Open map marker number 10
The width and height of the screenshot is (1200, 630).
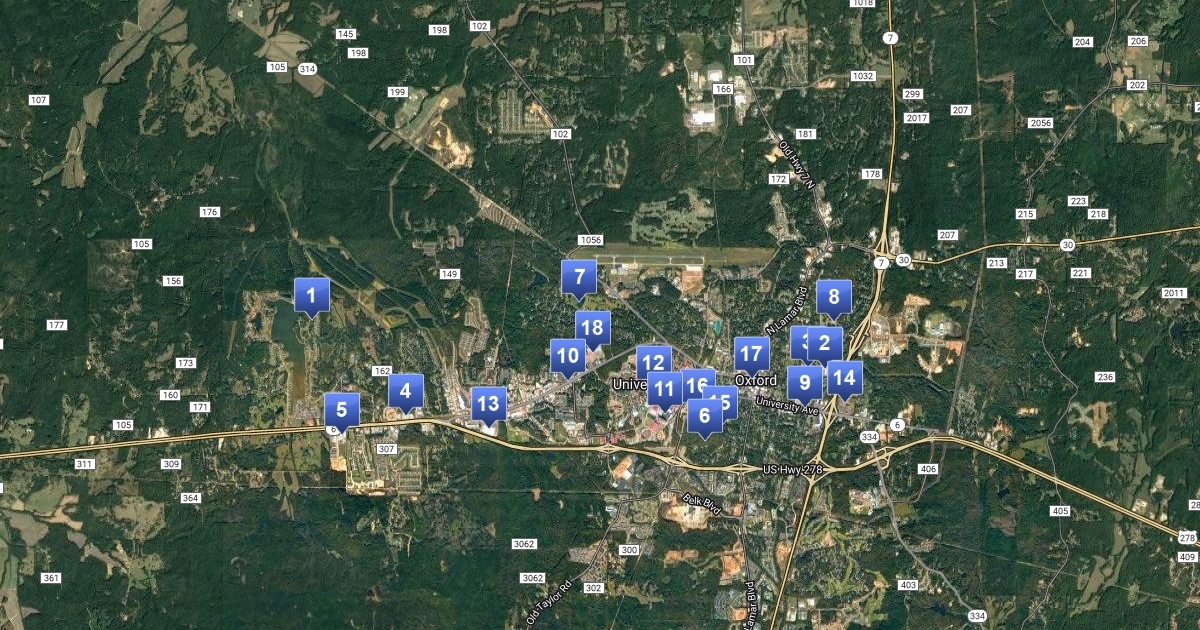[x=567, y=355]
